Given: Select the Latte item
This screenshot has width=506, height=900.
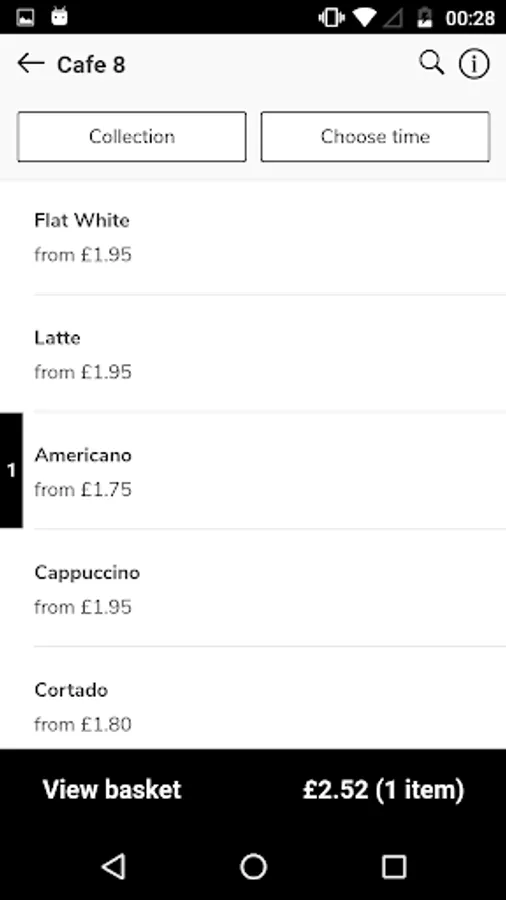Looking at the screenshot, I should [x=253, y=354].
